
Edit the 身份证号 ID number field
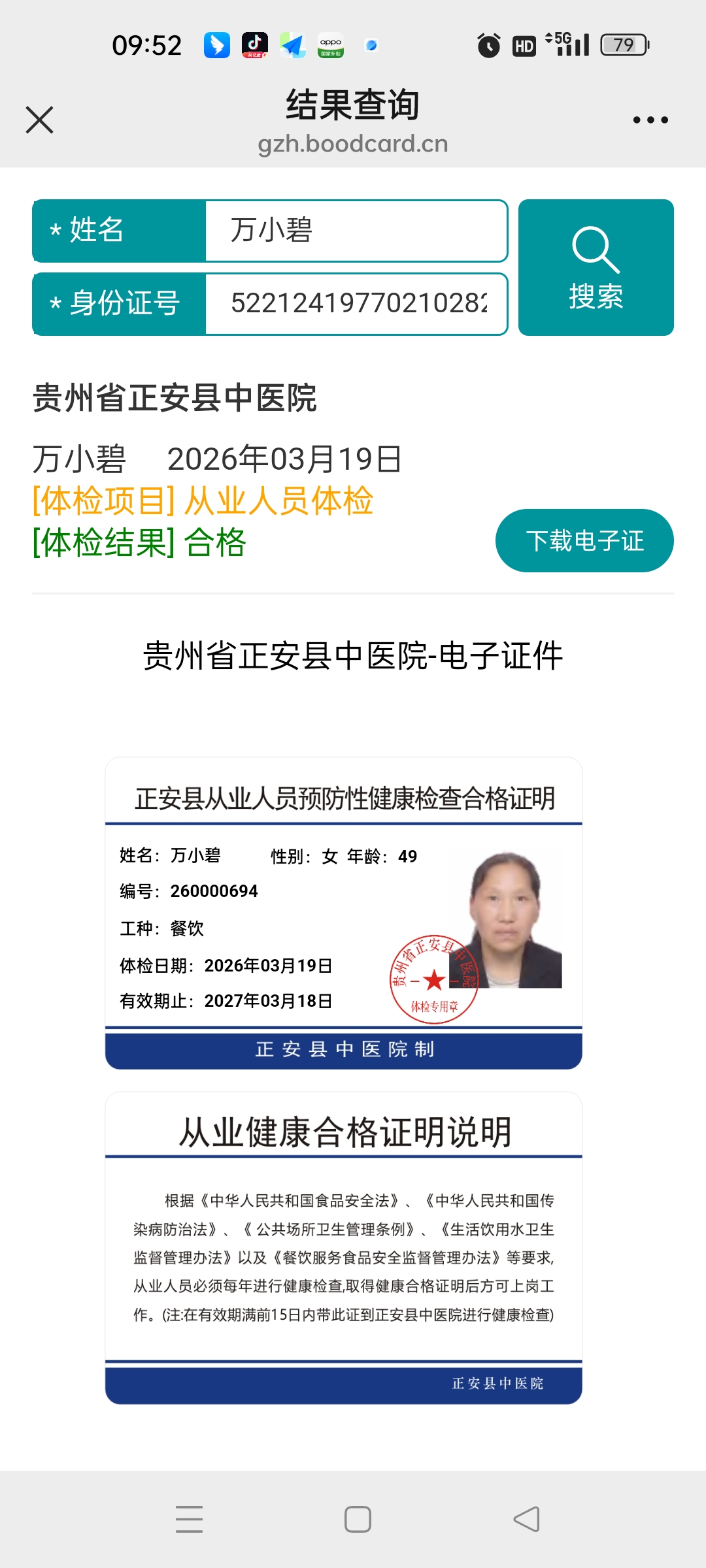click(x=356, y=304)
